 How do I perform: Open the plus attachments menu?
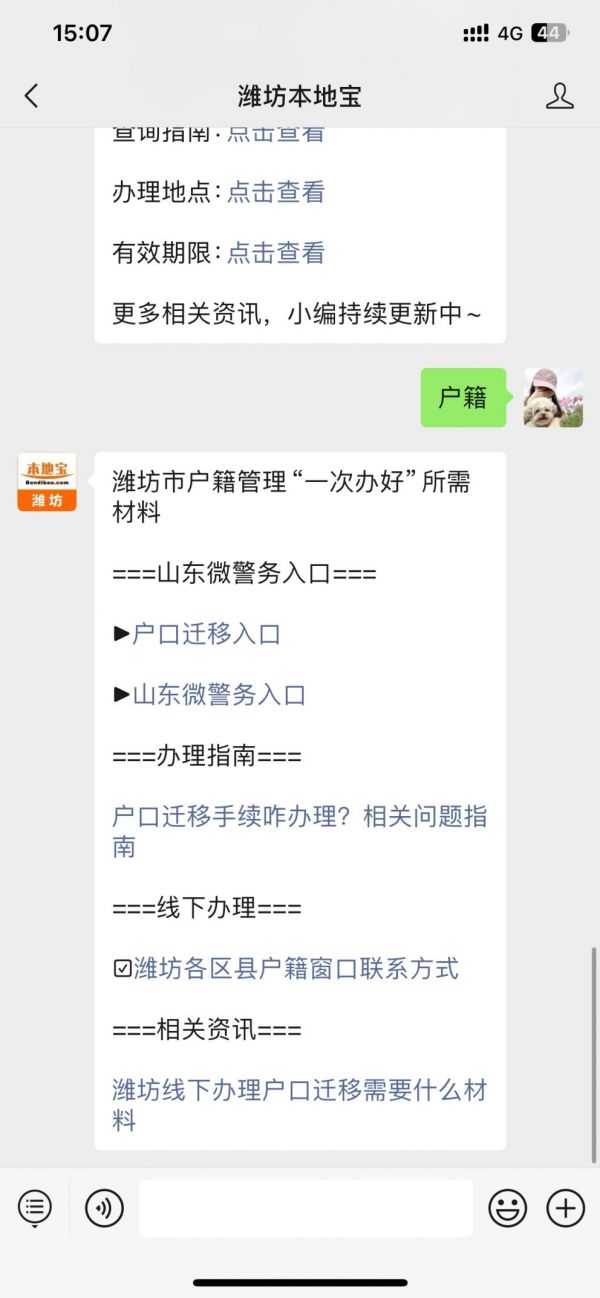[565, 1208]
